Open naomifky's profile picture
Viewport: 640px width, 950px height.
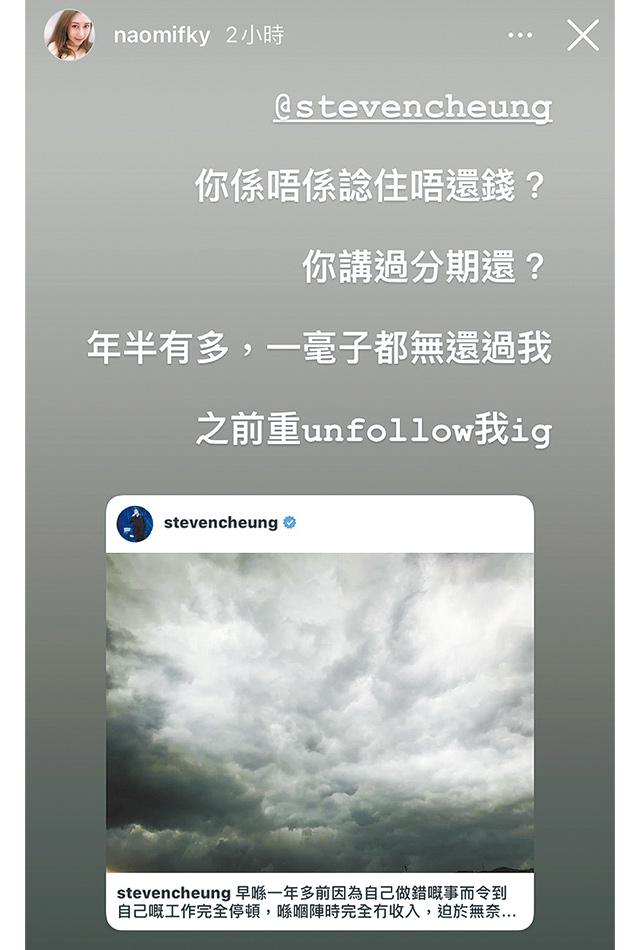click(x=69, y=35)
